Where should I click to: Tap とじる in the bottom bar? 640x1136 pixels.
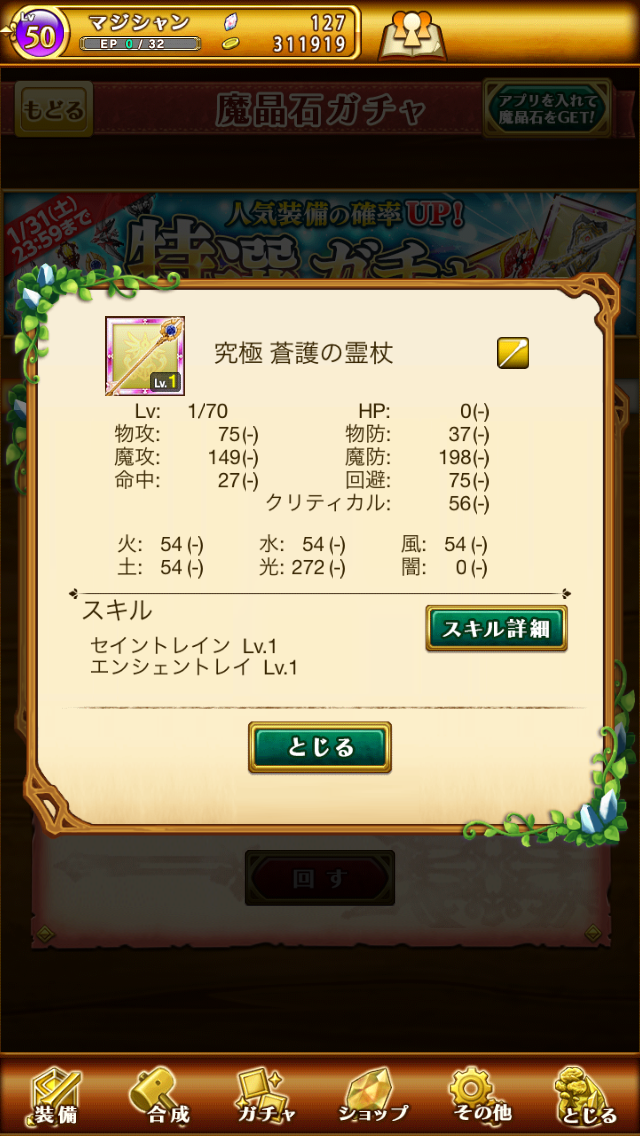pyautogui.click(x=586, y=1094)
